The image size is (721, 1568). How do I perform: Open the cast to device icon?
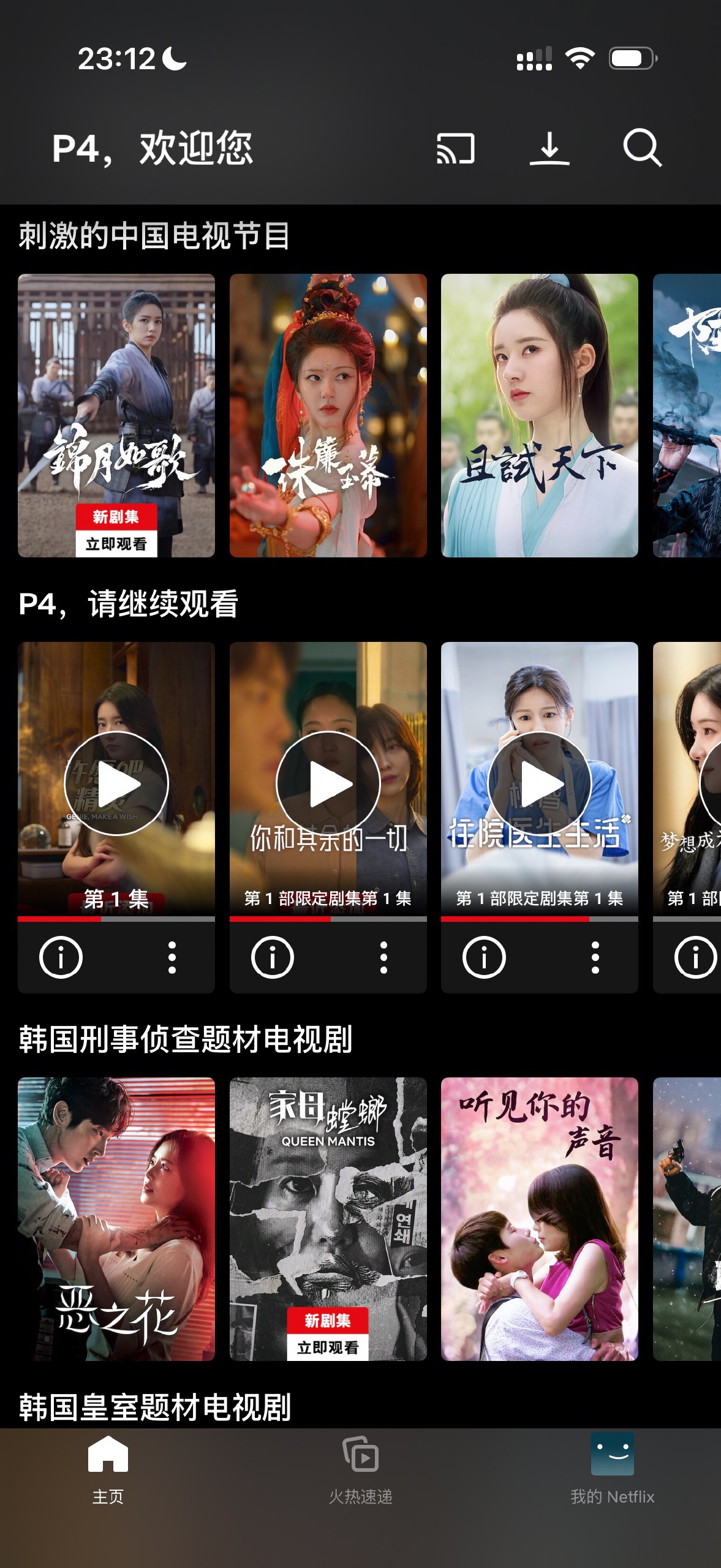455,148
